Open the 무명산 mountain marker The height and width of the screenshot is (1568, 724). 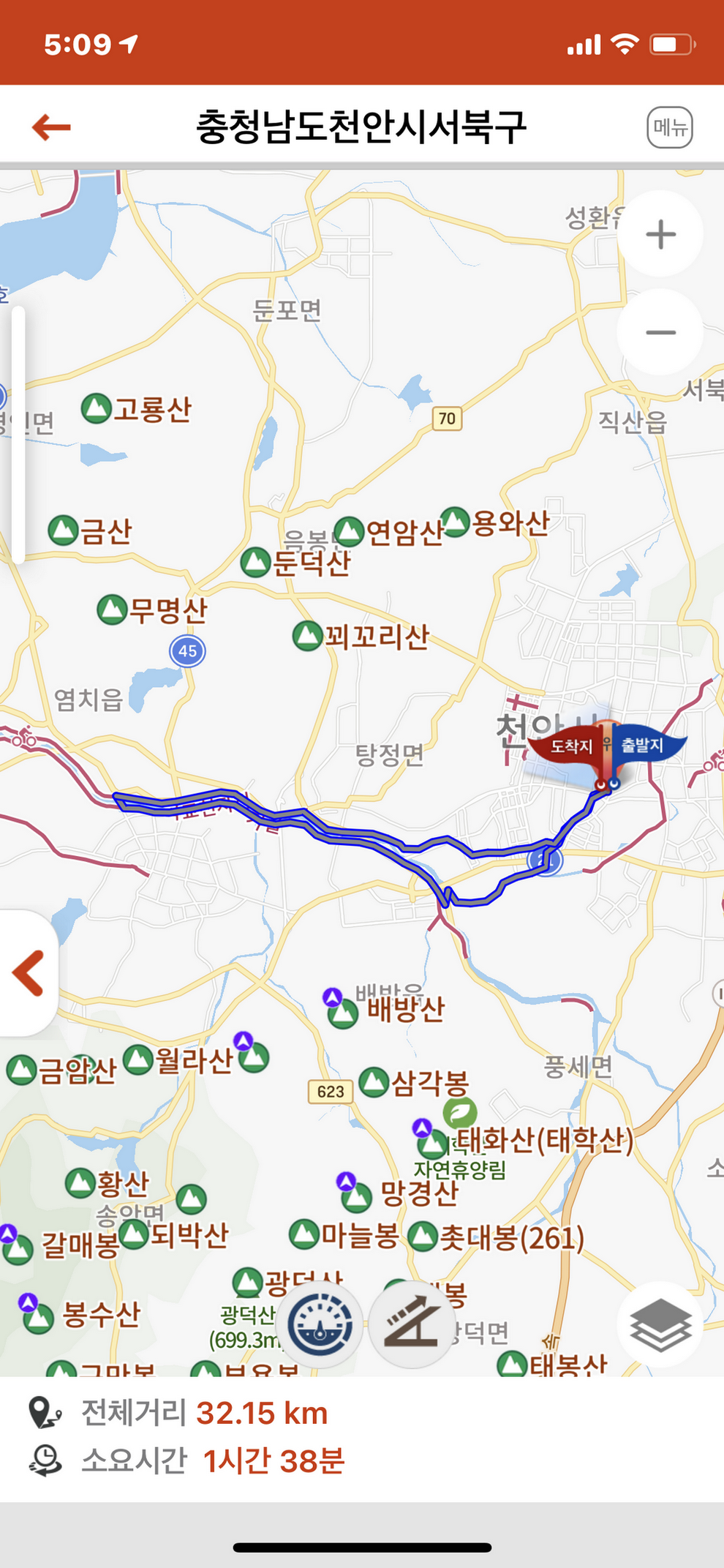click(112, 609)
